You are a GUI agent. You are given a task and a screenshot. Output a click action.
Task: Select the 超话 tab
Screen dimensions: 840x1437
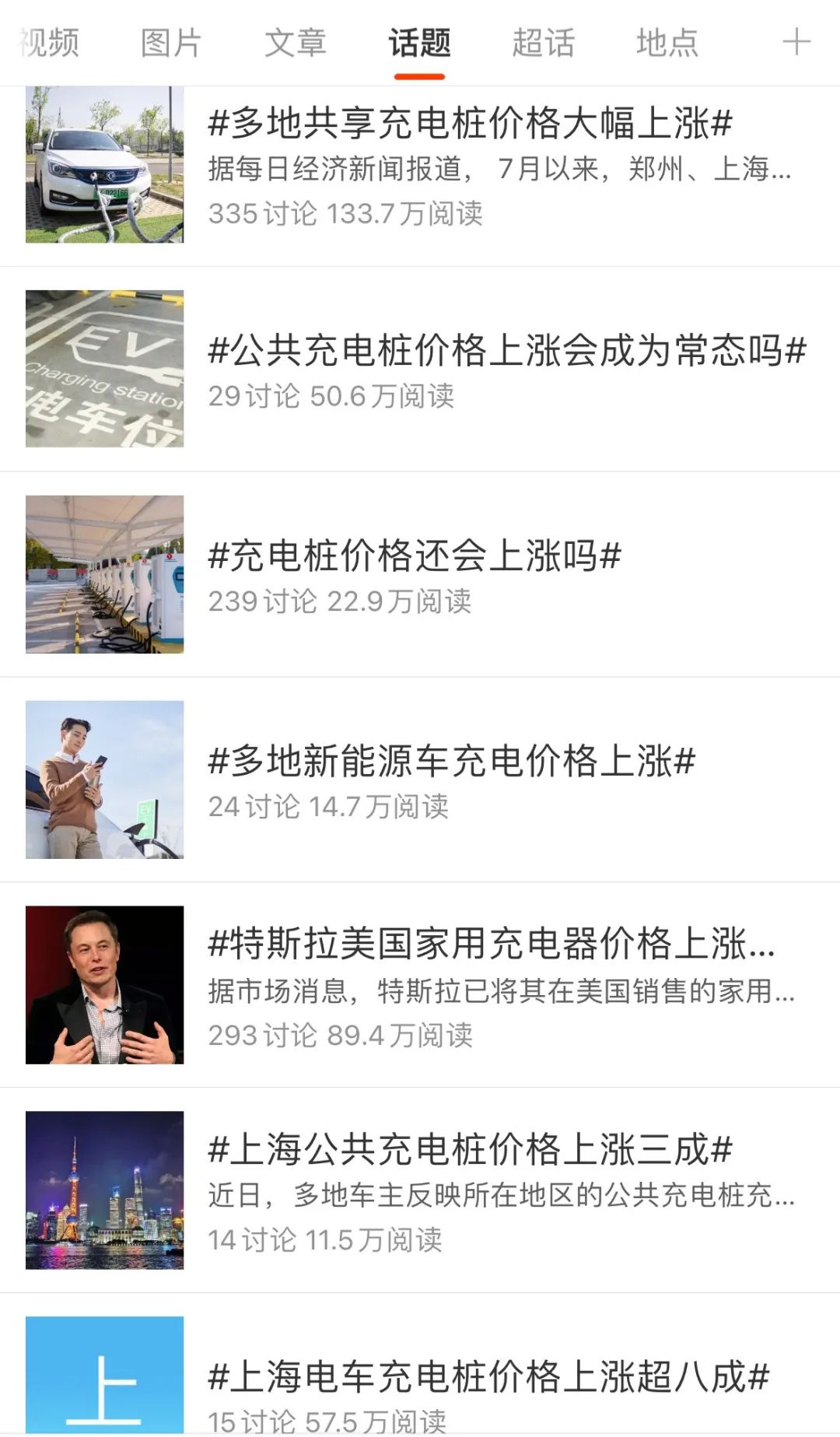tap(543, 42)
